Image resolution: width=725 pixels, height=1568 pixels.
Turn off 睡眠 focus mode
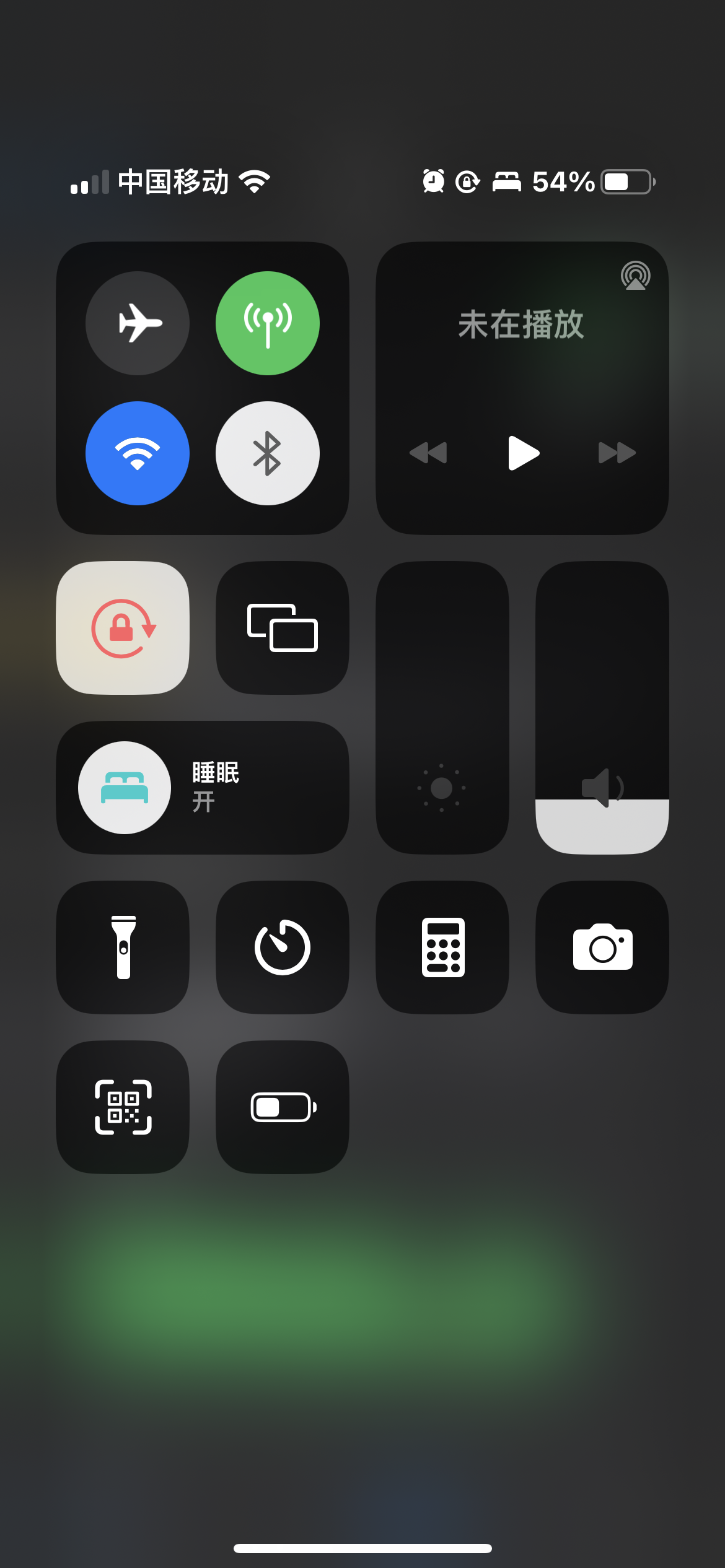point(125,788)
